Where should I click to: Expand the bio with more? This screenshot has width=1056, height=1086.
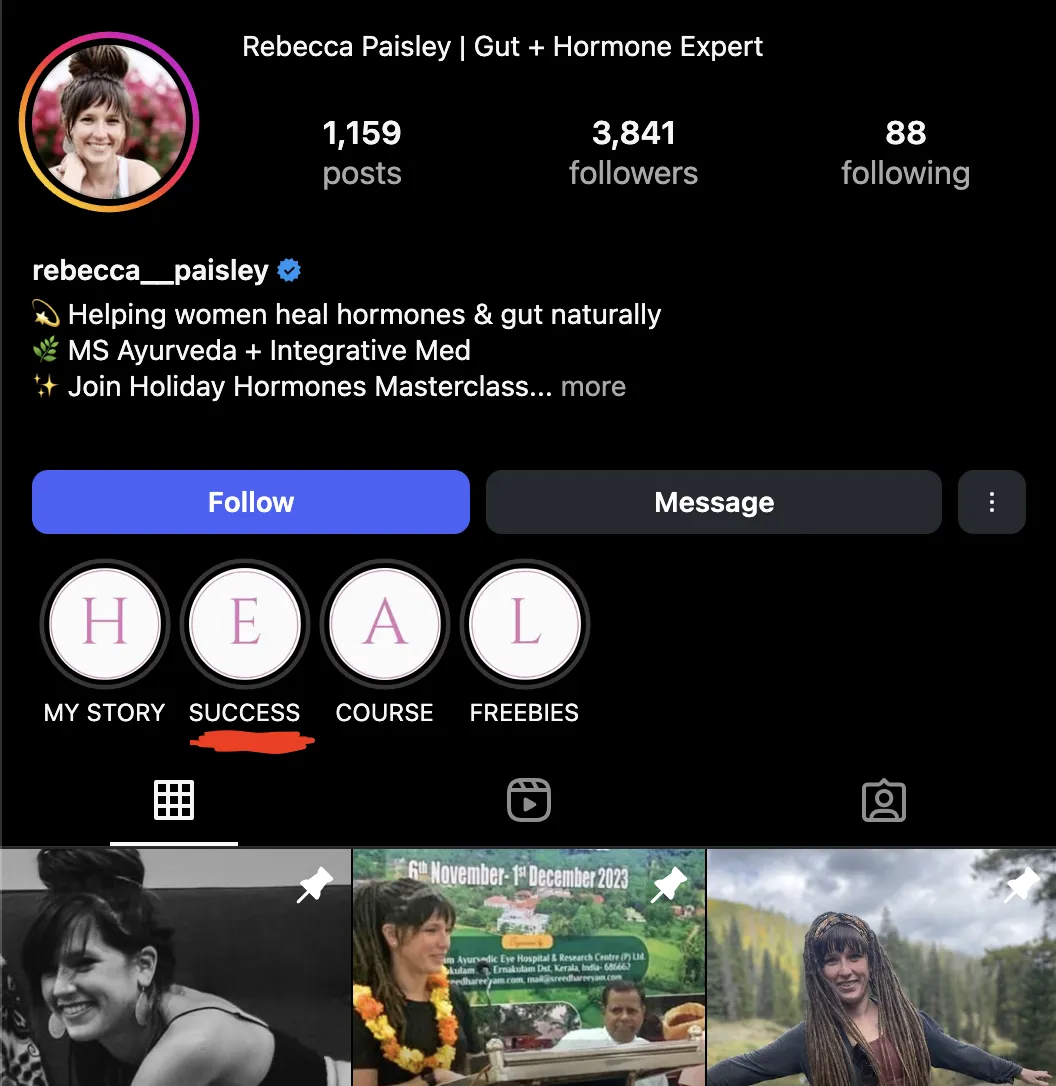pos(593,387)
